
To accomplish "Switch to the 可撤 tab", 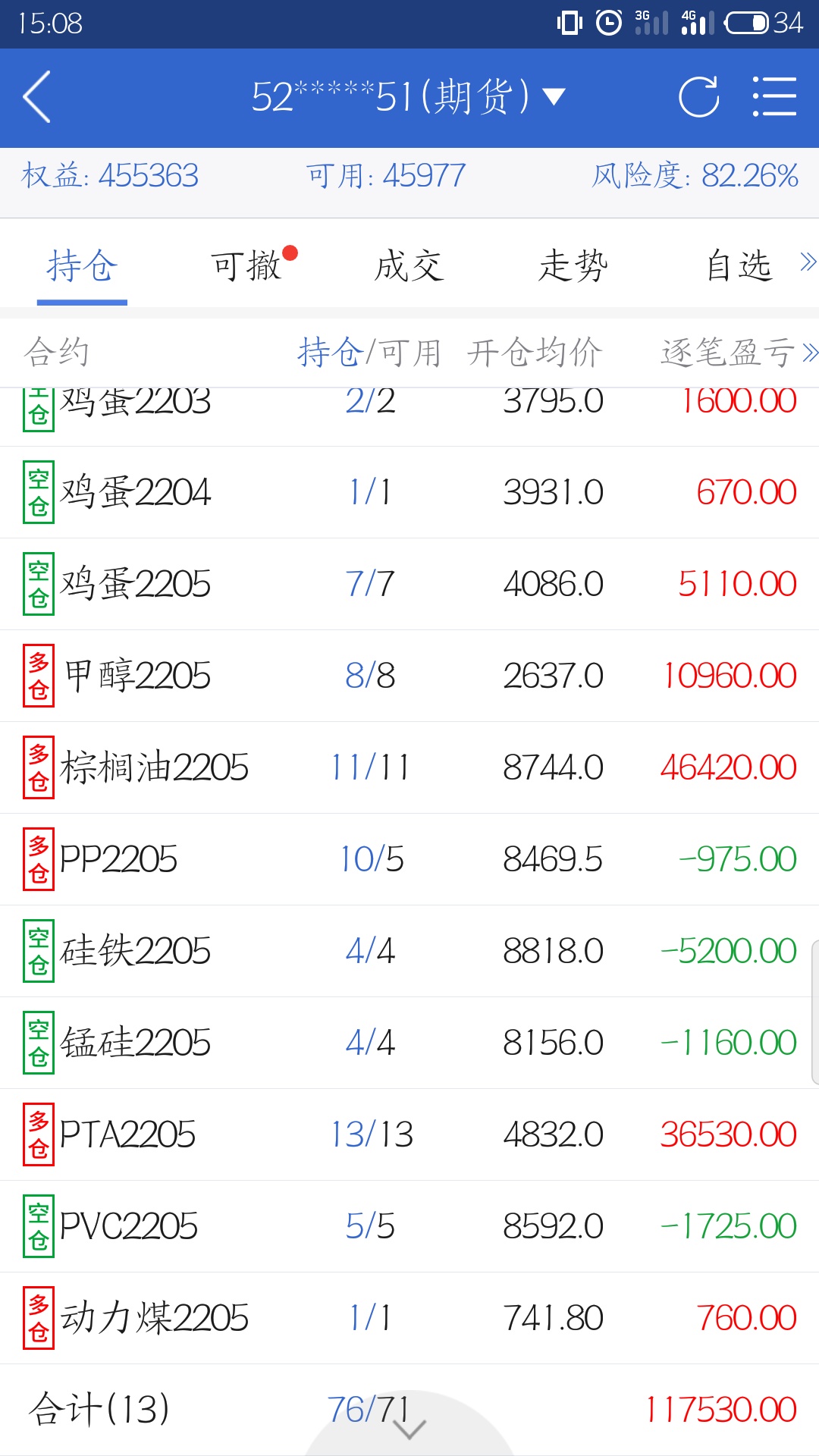I will click(246, 266).
